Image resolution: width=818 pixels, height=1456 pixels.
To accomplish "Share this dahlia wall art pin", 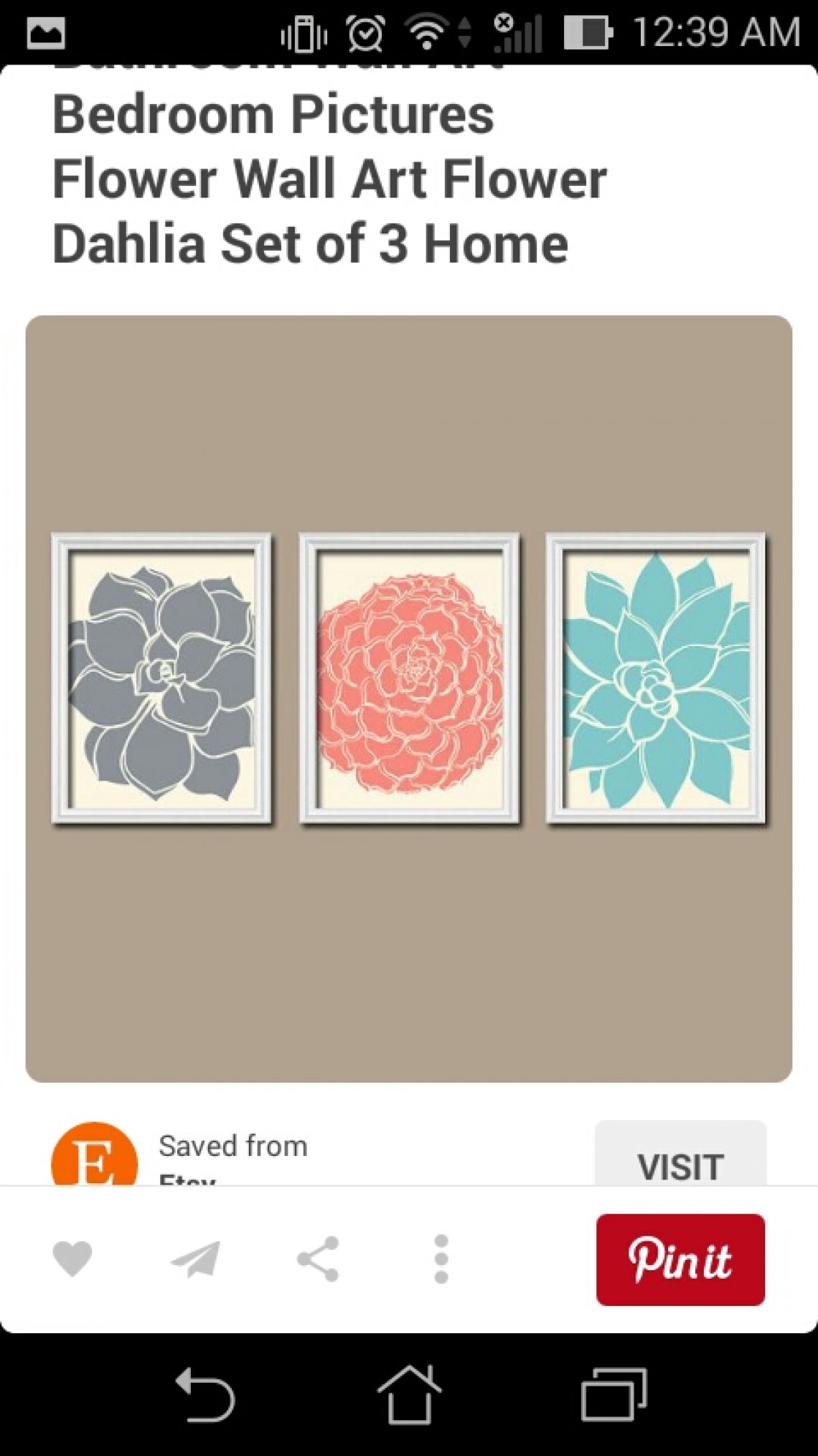I will coord(318,1259).
